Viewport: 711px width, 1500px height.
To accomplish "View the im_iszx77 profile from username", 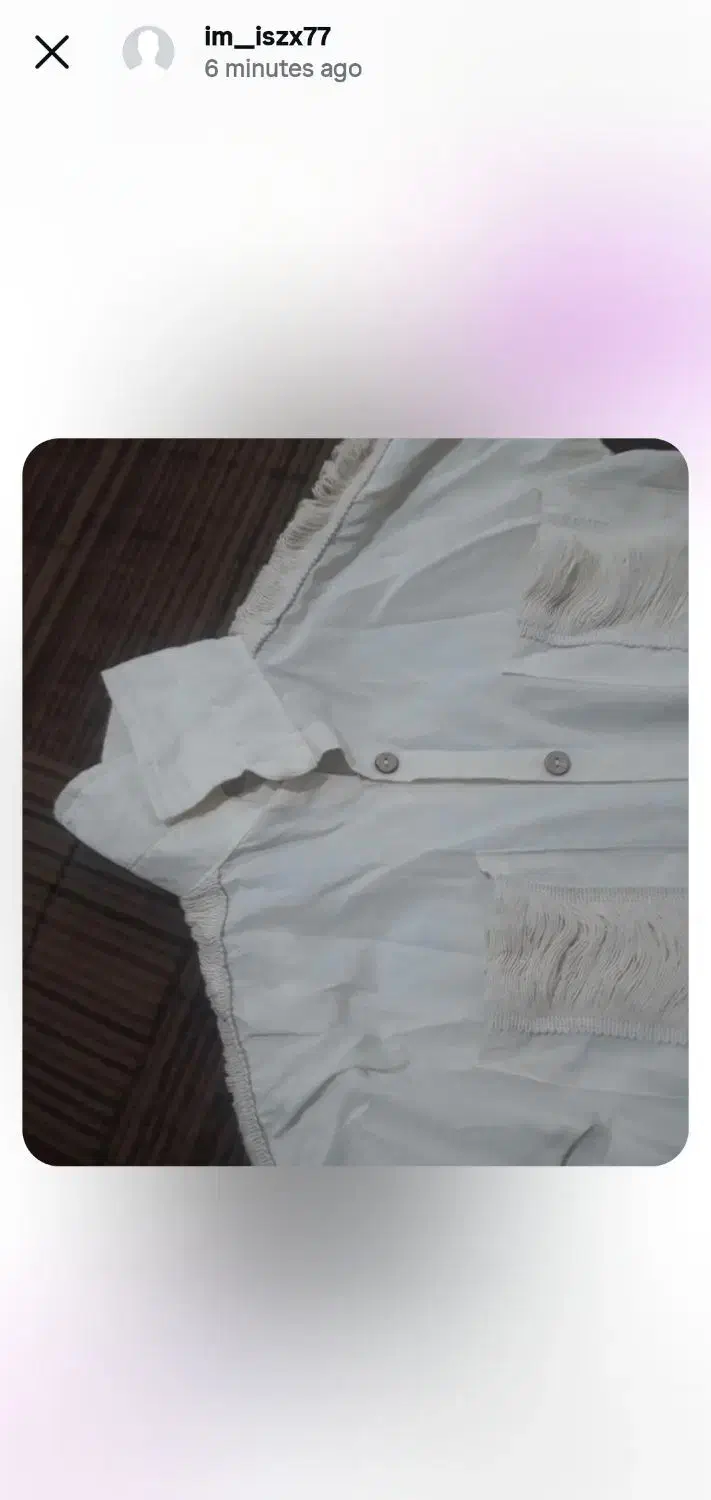I will pos(267,38).
